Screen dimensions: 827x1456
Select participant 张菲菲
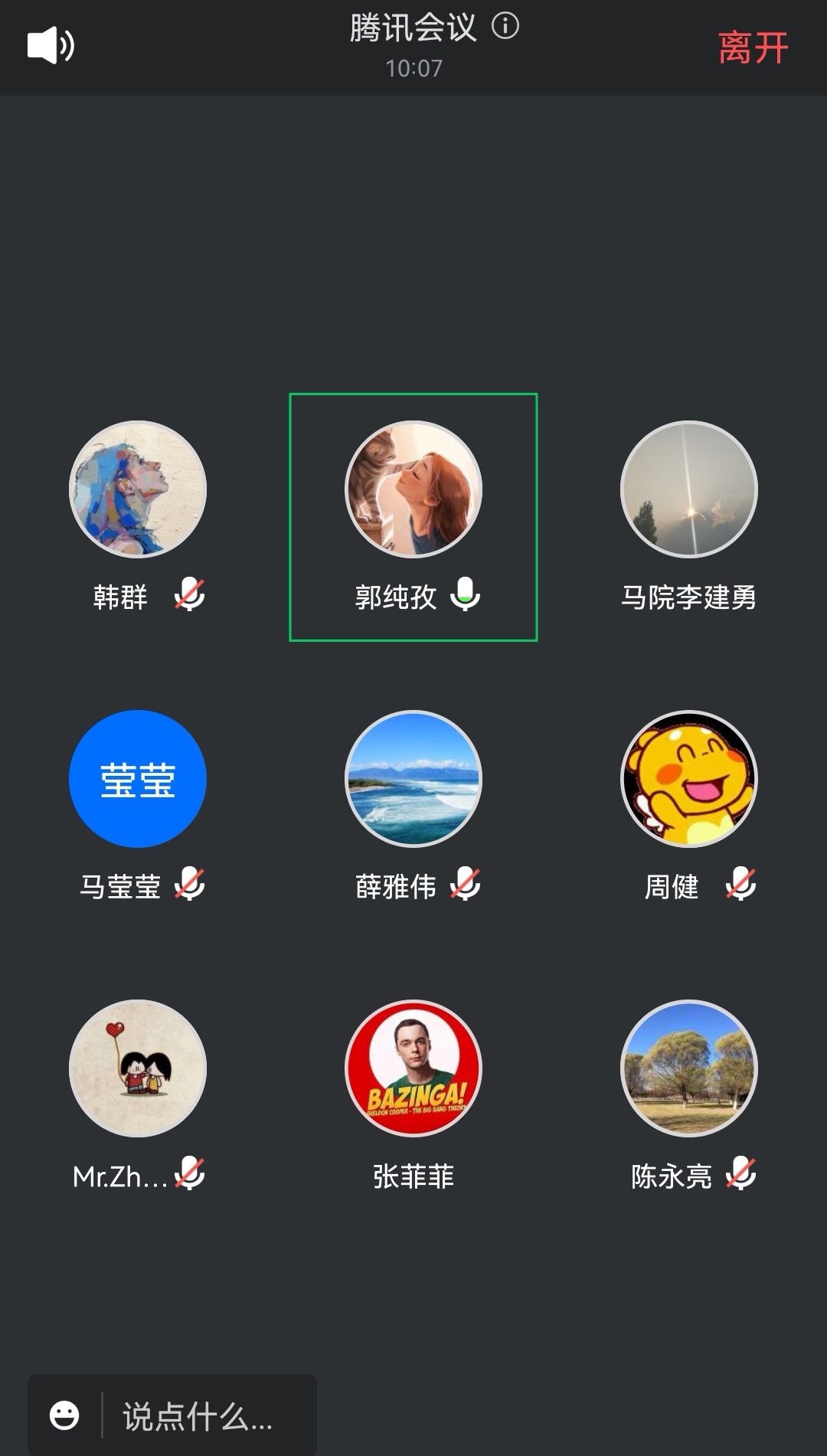[x=413, y=1068]
